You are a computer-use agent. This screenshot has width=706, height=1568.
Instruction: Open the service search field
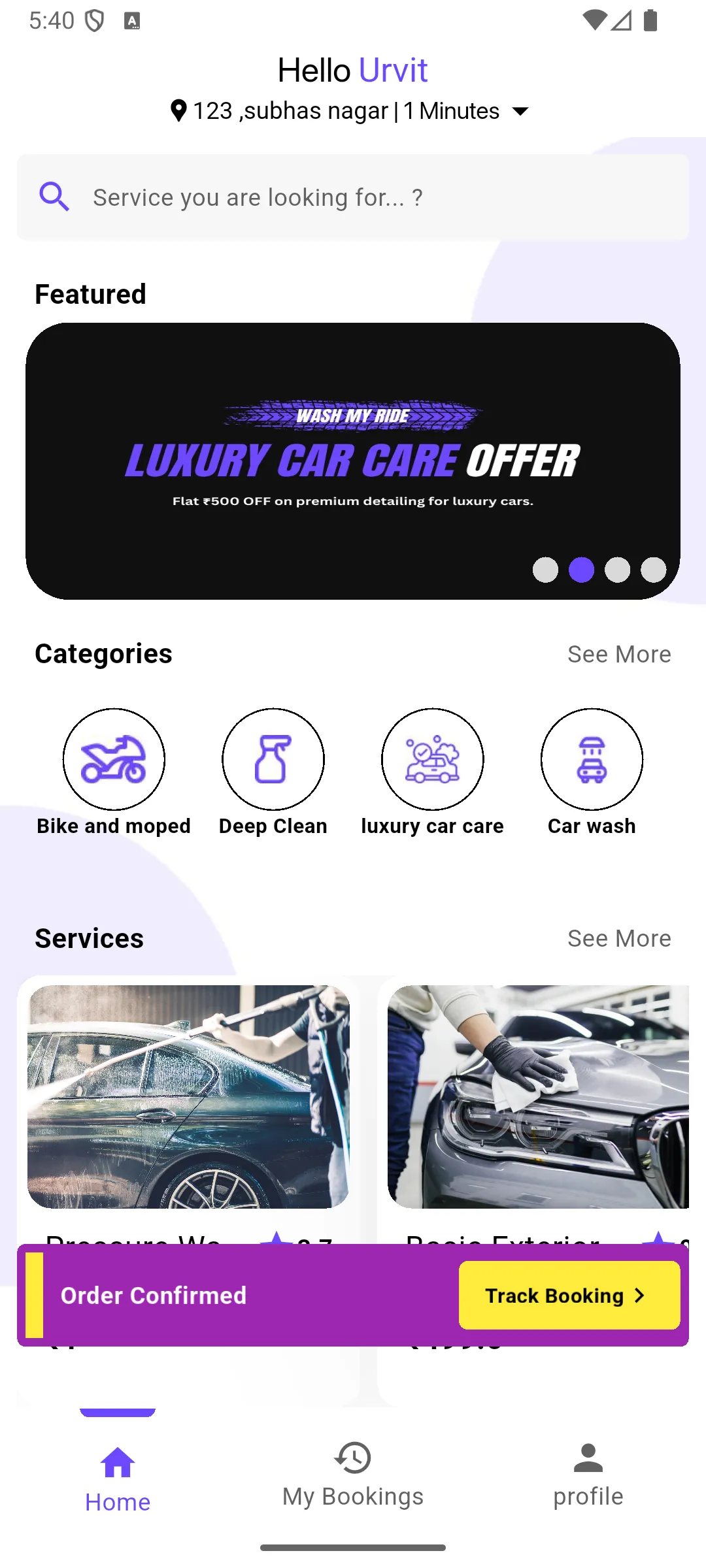353,197
